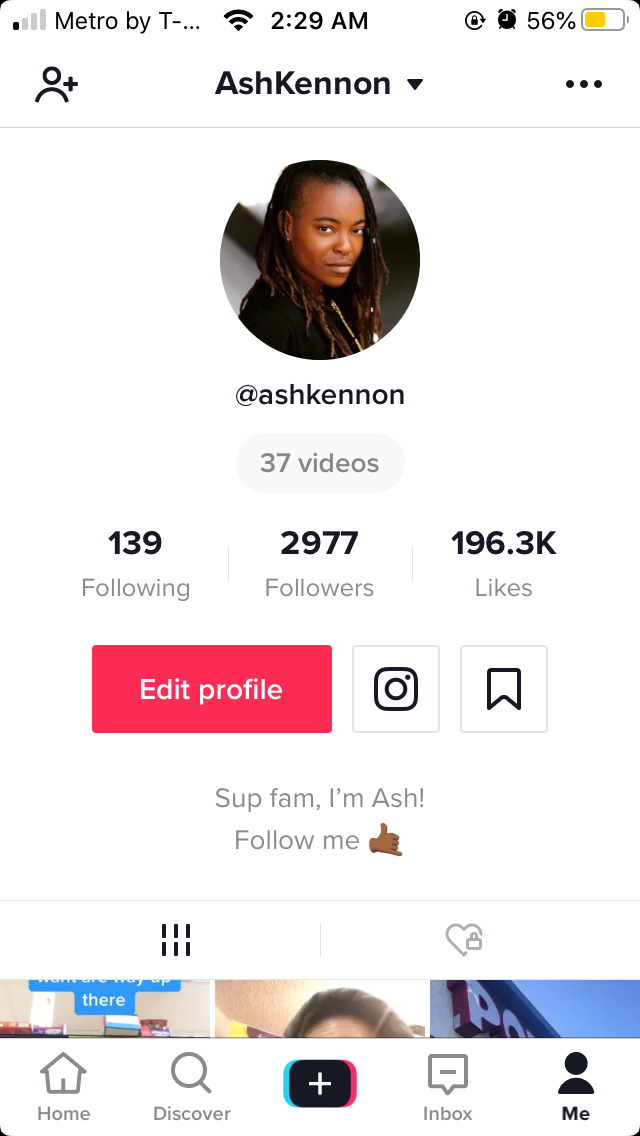
Task: Select the Me tab
Action: point(576,1087)
